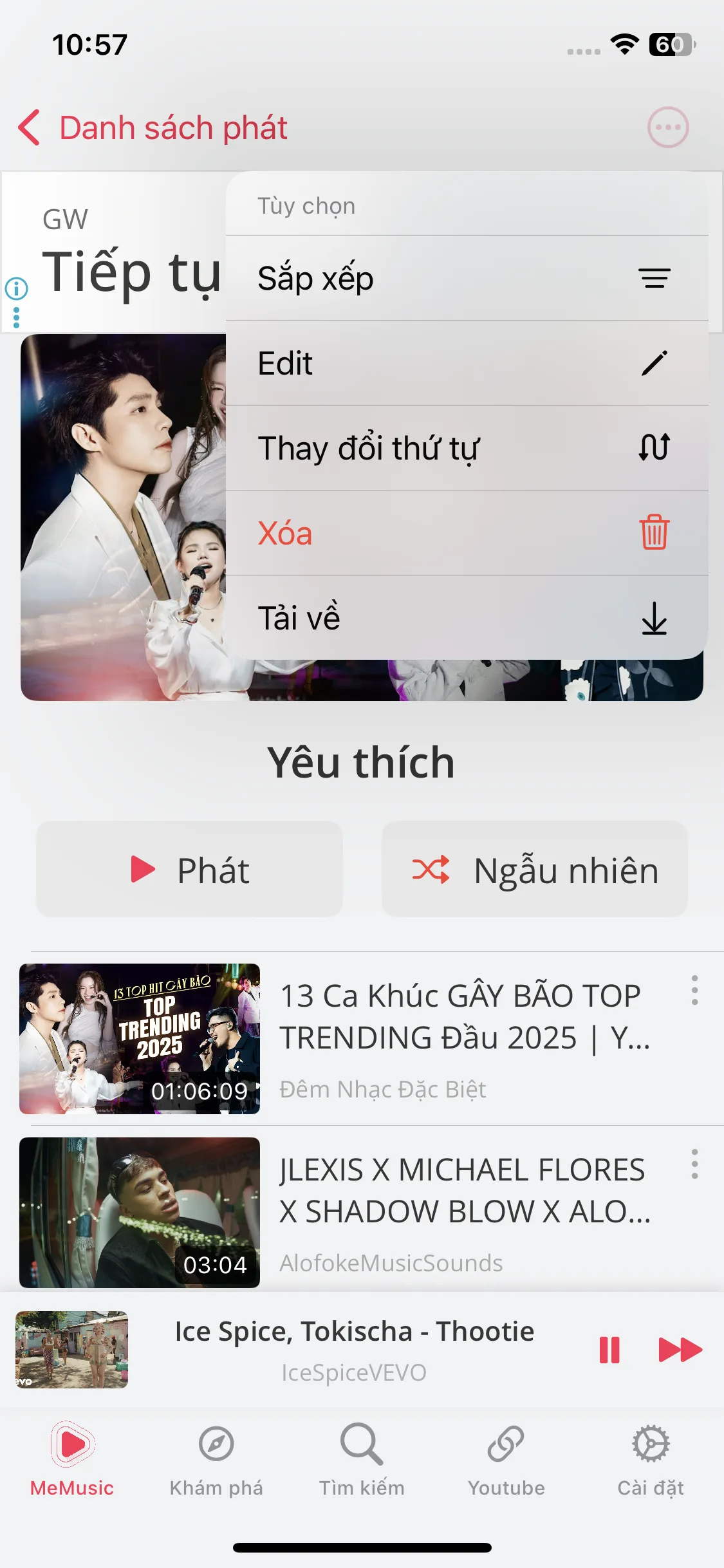724x1568 pixels.
Task: Tap Xóa to delete the playlist
Action: pyautogui.click(x=467, y=533)
